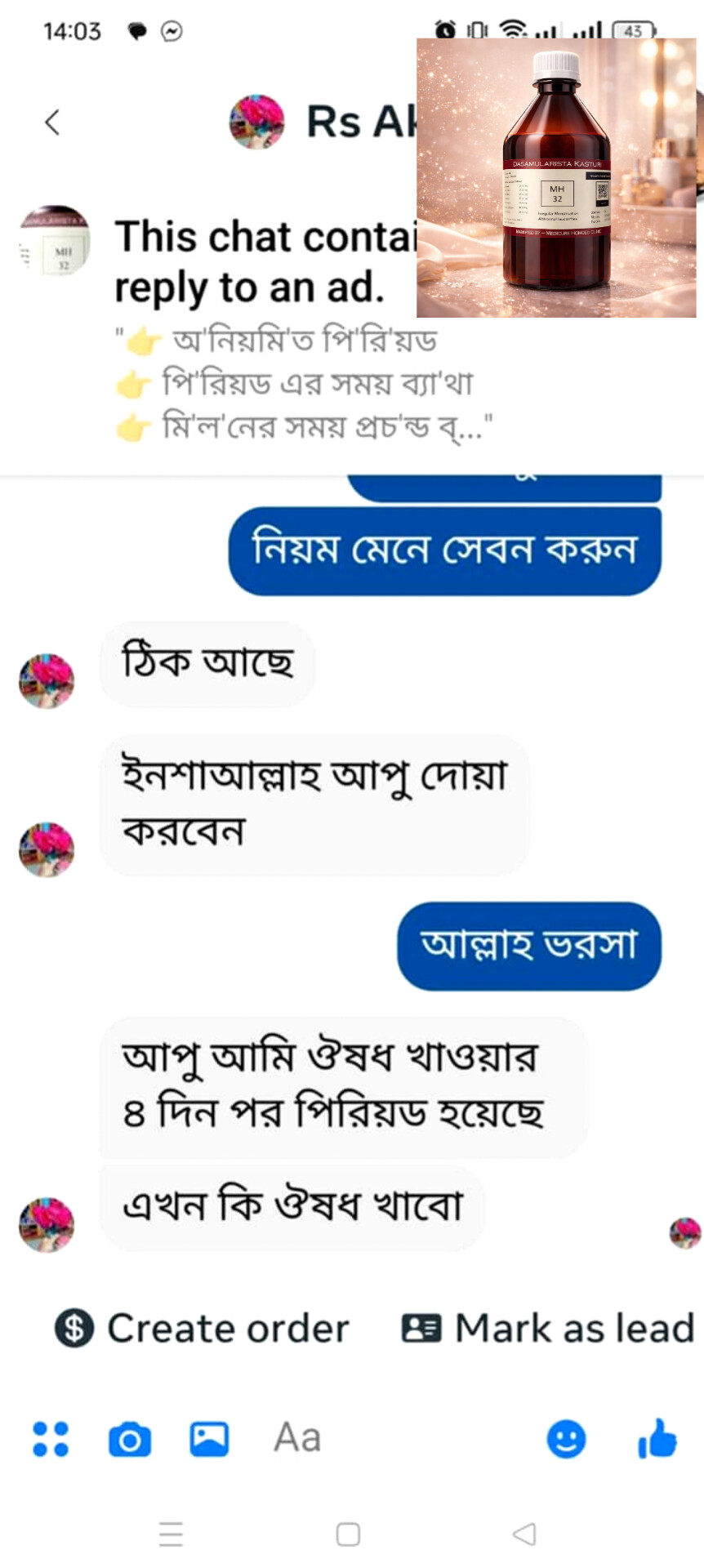Open the camera to take a photo
The image size is (704, 1568).
click(x=129, y=1439)
